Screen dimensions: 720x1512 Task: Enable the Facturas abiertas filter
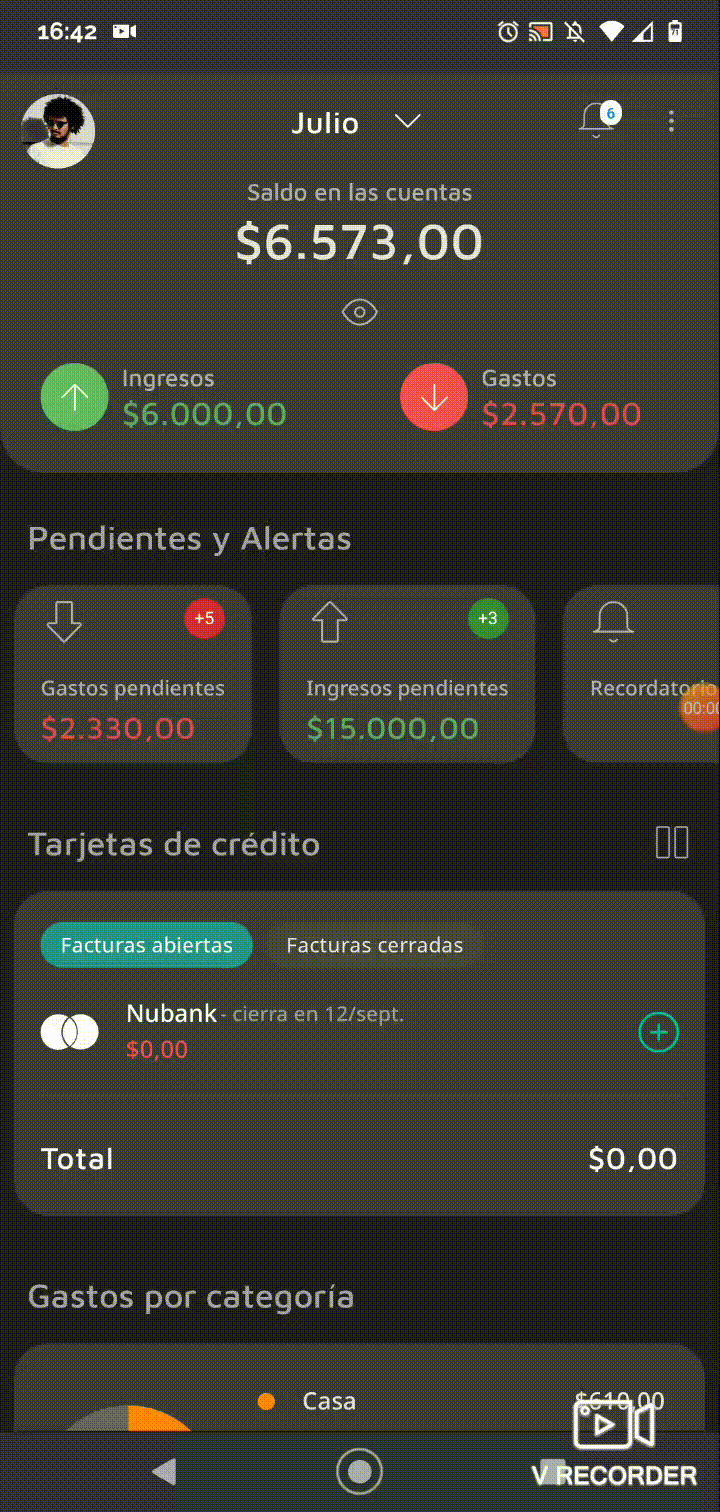point(146,944)
